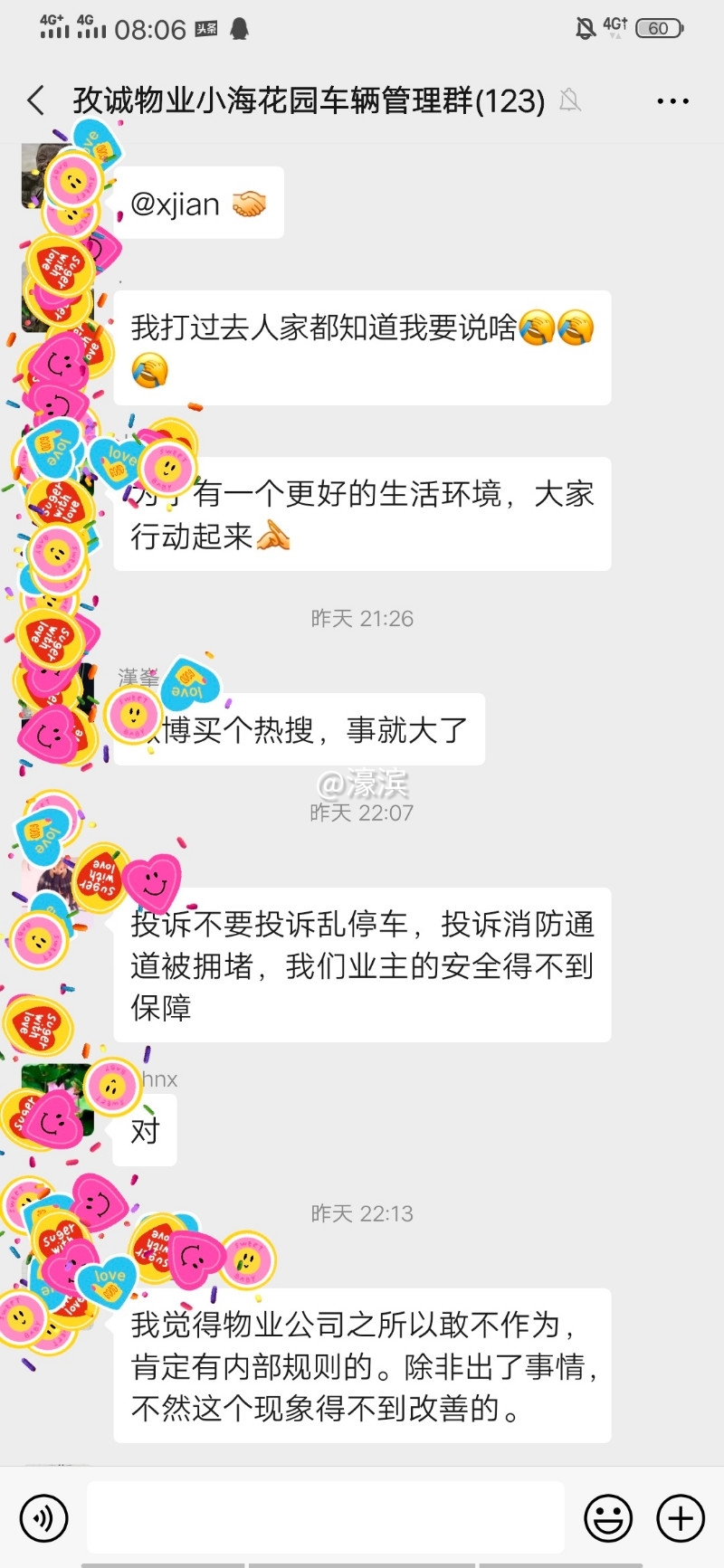Viewport: 724px width, 1568px height.
Task: Switch to voice message input
Action: pyautogui.click(x=43, y=1518)
